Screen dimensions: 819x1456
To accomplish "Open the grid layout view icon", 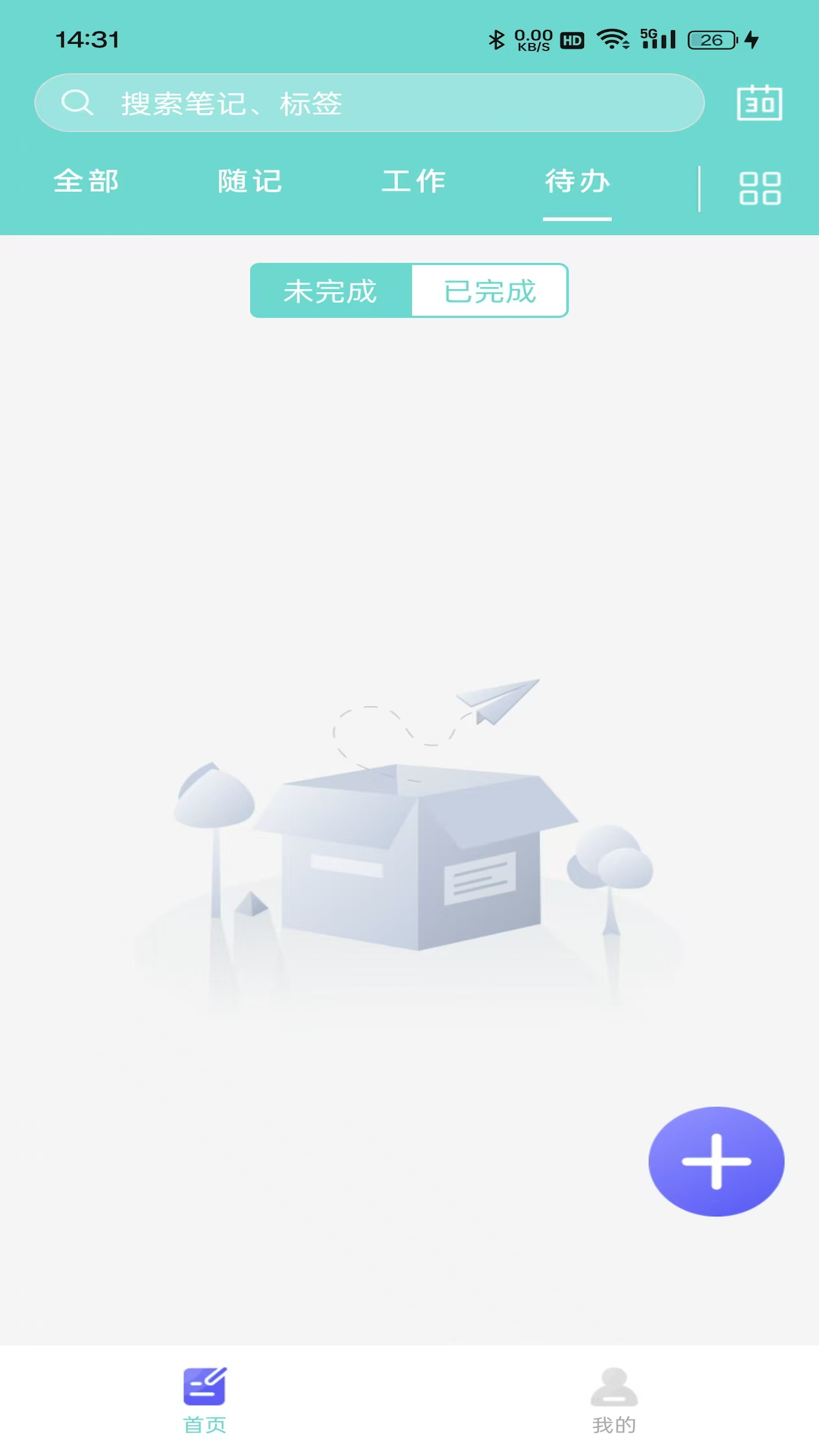I will pyautogui.click(x=761, y=187).
